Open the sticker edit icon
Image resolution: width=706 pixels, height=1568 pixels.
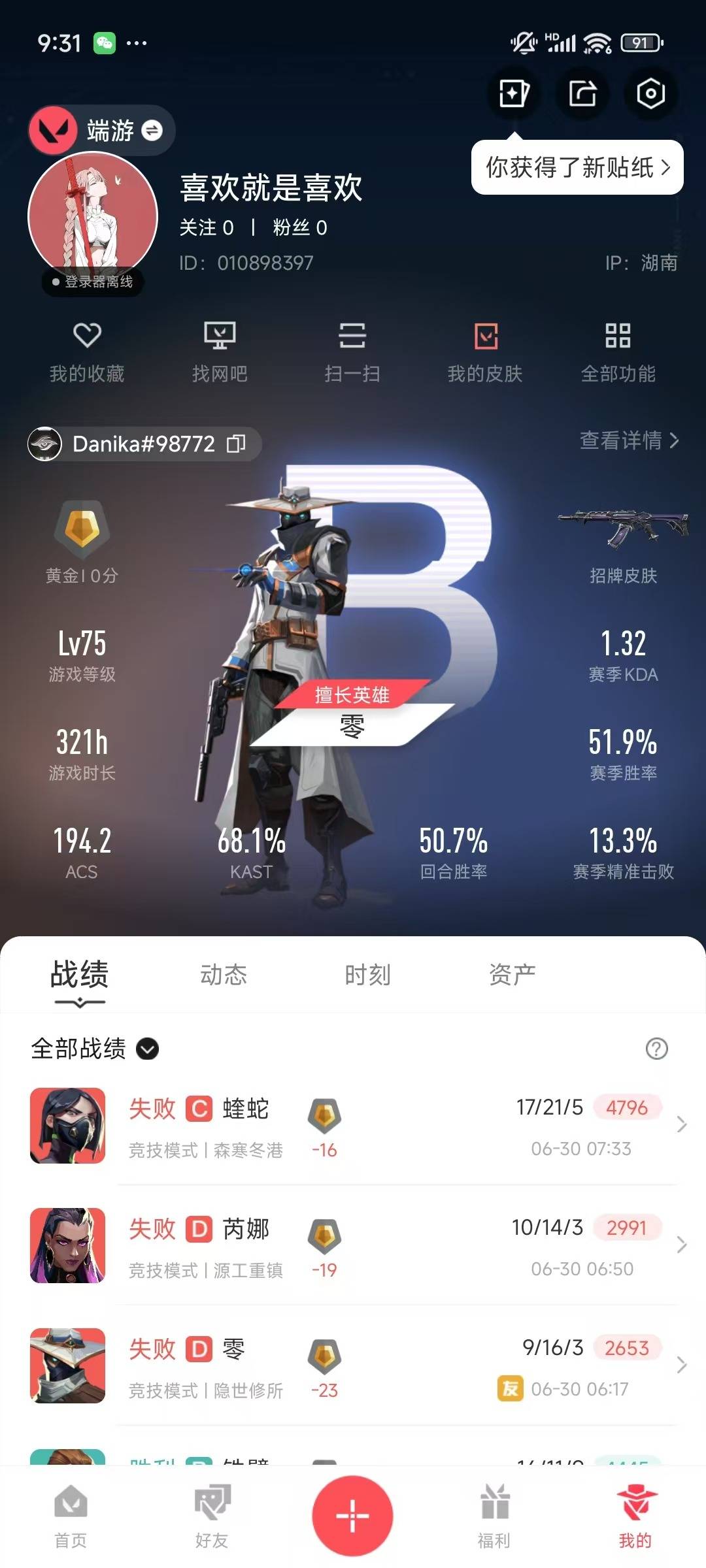tap(514, 93)
